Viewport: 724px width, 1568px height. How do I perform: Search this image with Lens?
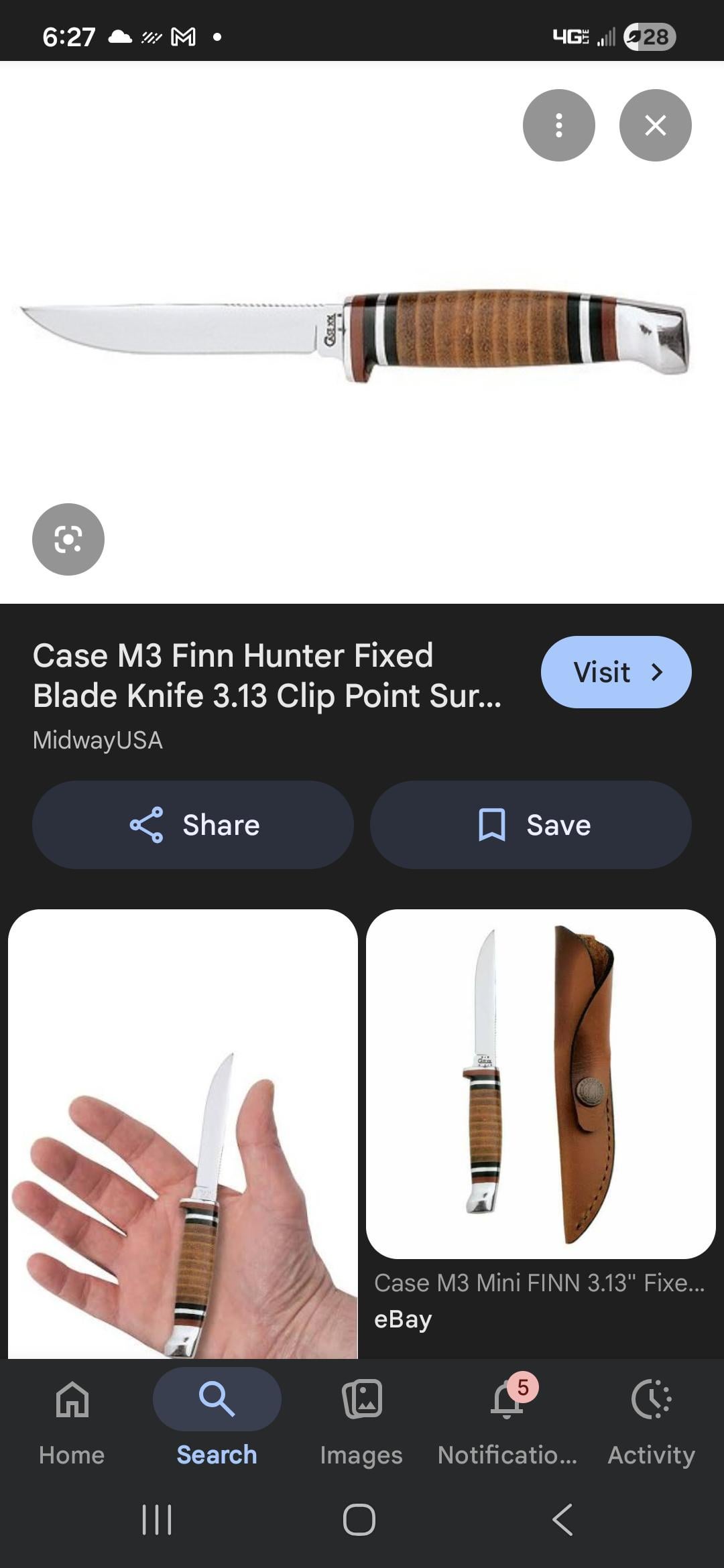68,539
